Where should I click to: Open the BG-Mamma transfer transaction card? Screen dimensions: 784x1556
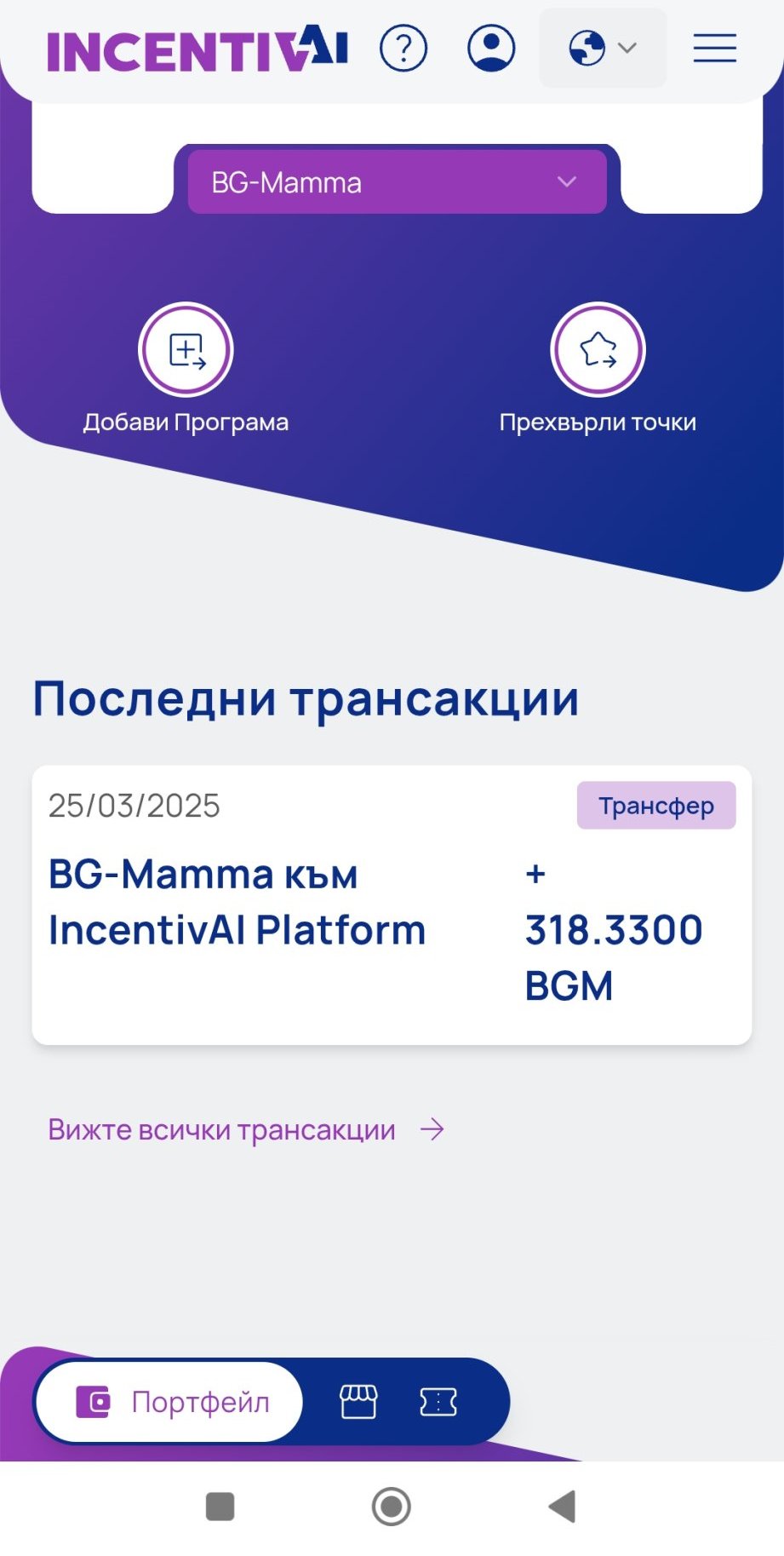(x=392, y=904)
